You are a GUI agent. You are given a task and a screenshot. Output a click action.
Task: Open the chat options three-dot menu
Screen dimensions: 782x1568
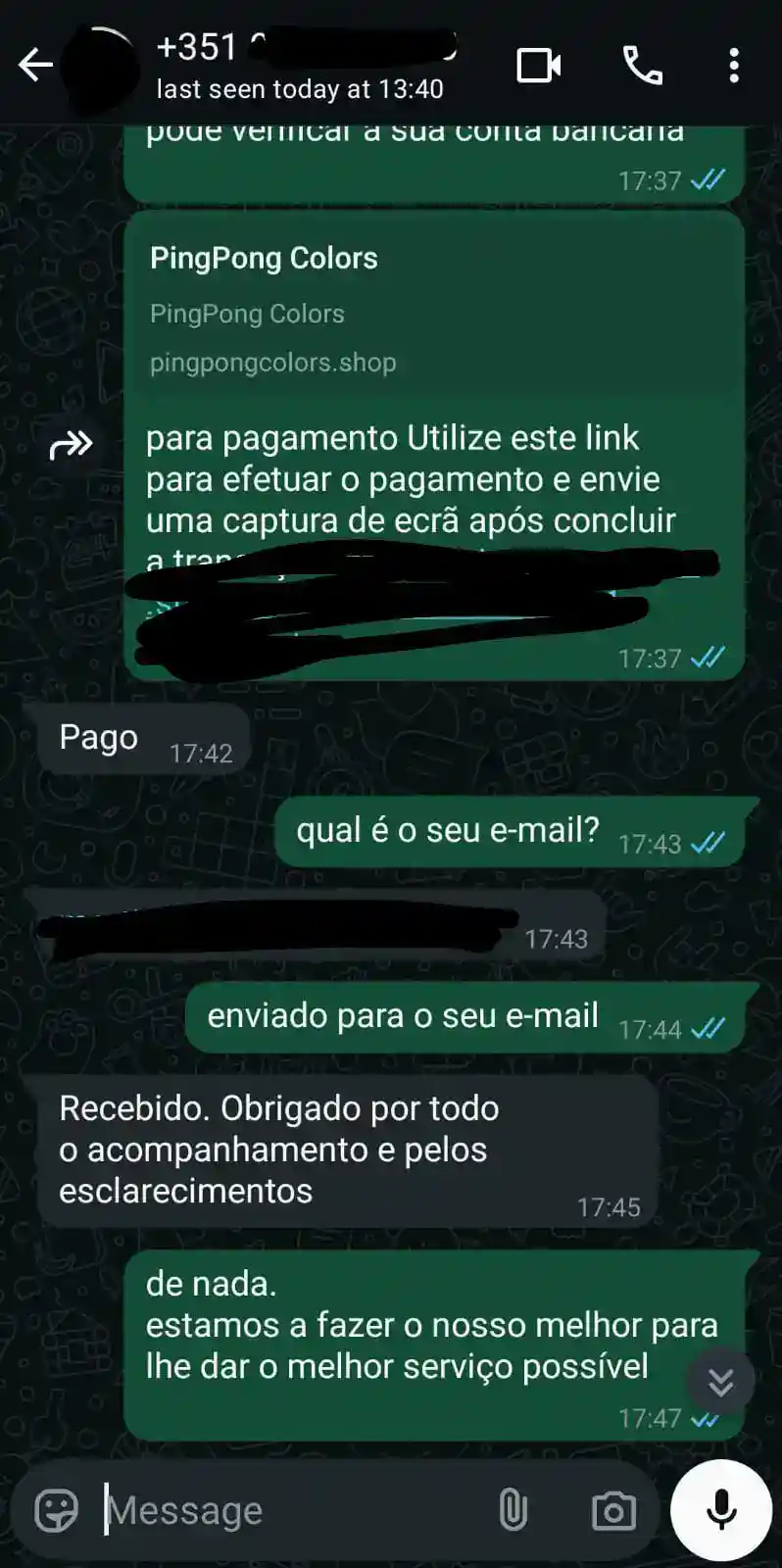pyautogui.click(x=733, y=65)
